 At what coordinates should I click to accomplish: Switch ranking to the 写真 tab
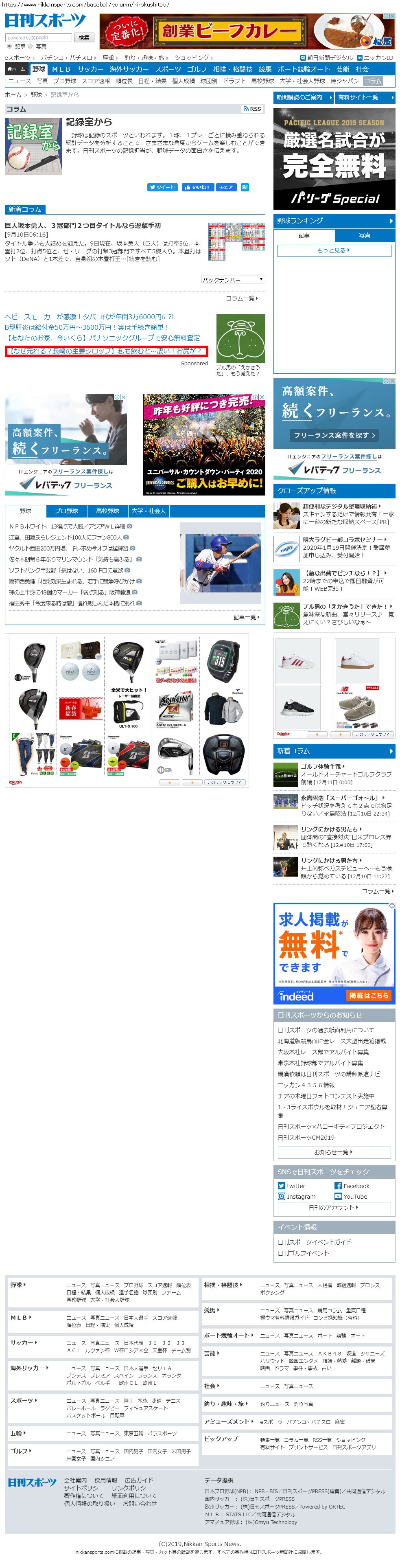pos(364,235)
